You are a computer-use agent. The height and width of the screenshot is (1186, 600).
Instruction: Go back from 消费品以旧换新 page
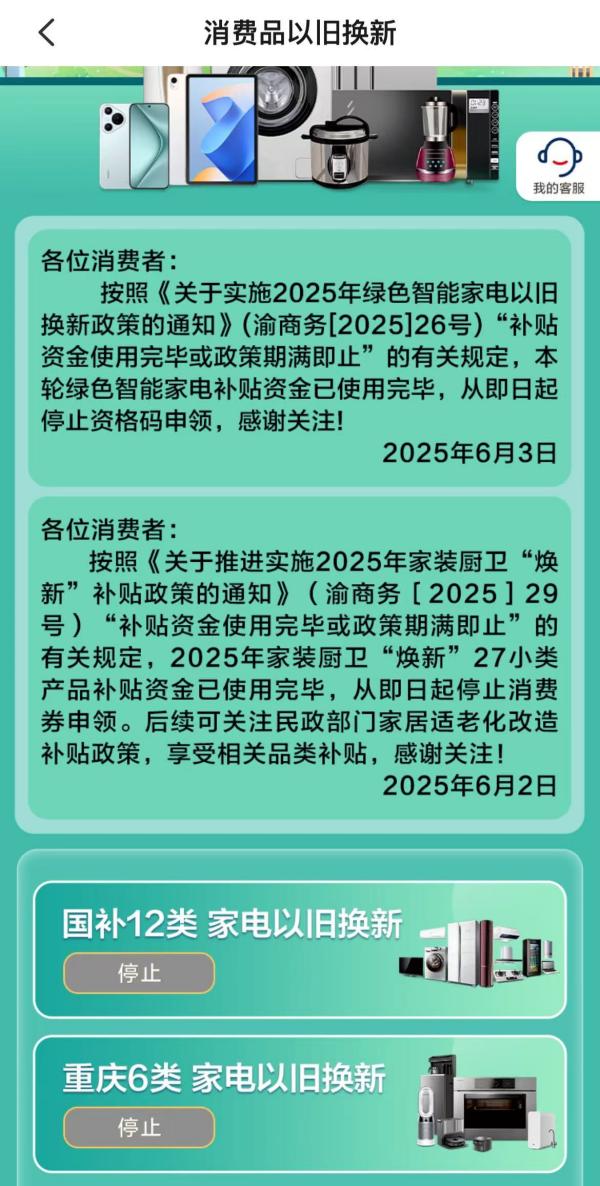[x=46, y=32]
